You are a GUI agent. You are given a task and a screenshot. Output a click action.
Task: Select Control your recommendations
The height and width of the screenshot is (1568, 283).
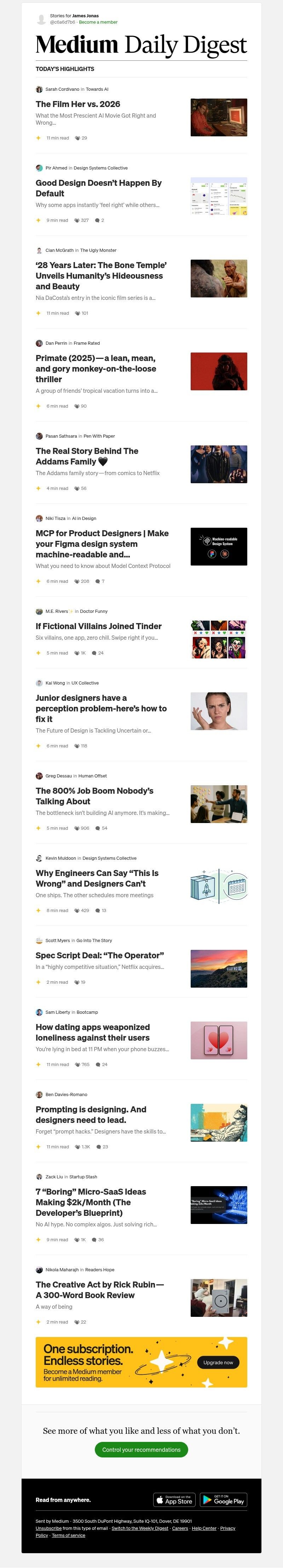click(141, 1449)
